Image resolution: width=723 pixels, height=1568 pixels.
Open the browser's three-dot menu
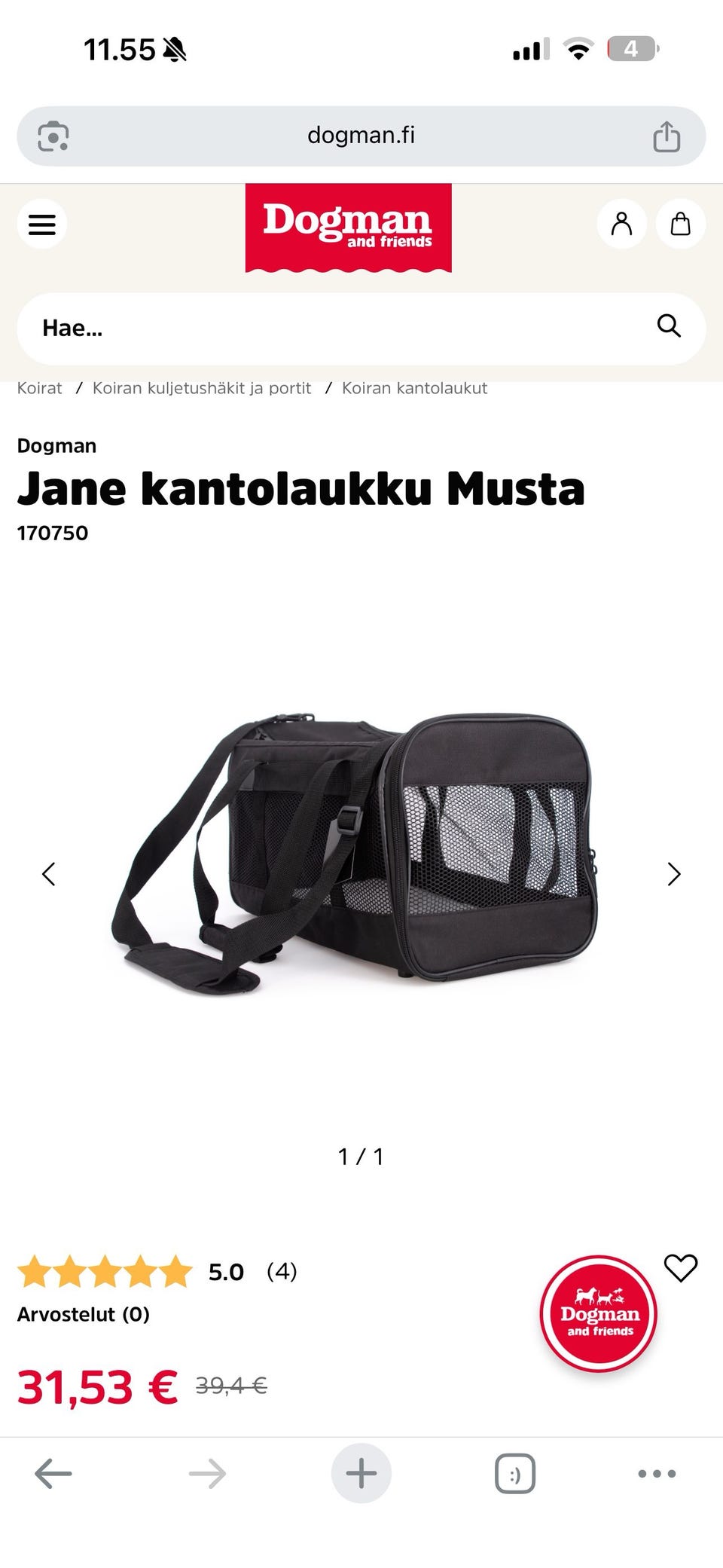[x=657, y=1474]
